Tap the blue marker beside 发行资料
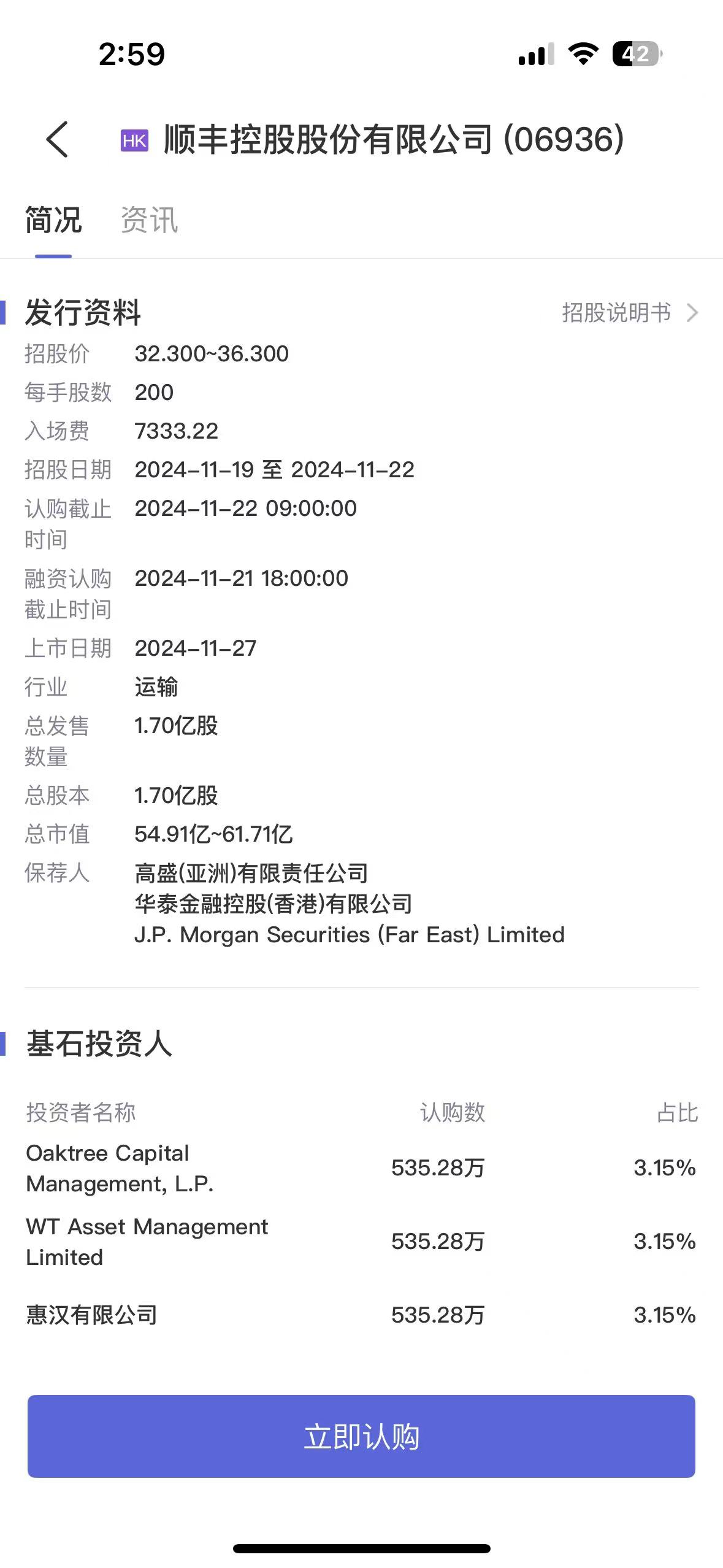 6,313
